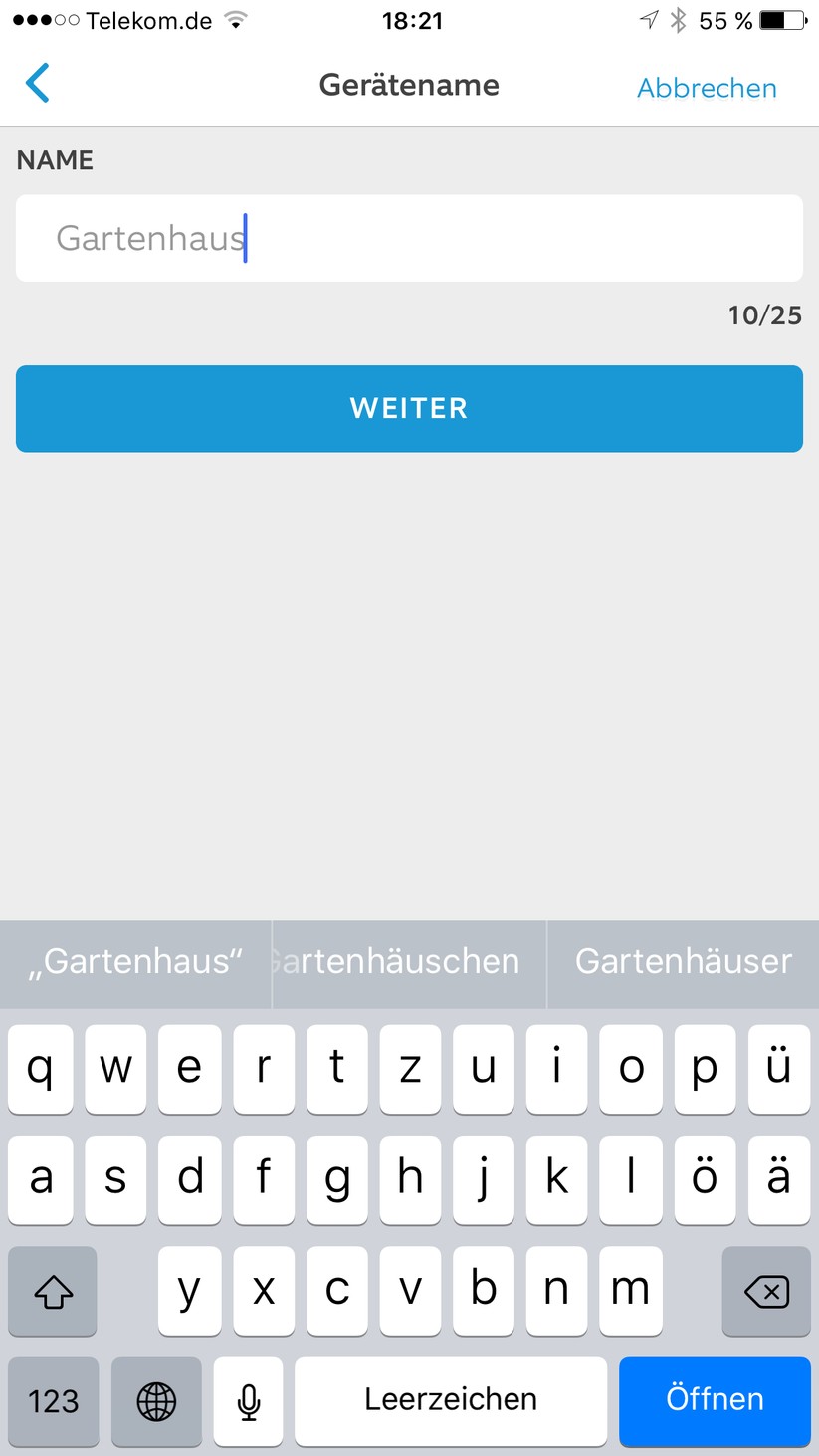Image resolution: width=819 pixels, height=1456 pixels.
Task: Tap Abbrechen to cancel
Action: [x=707, y=88]
